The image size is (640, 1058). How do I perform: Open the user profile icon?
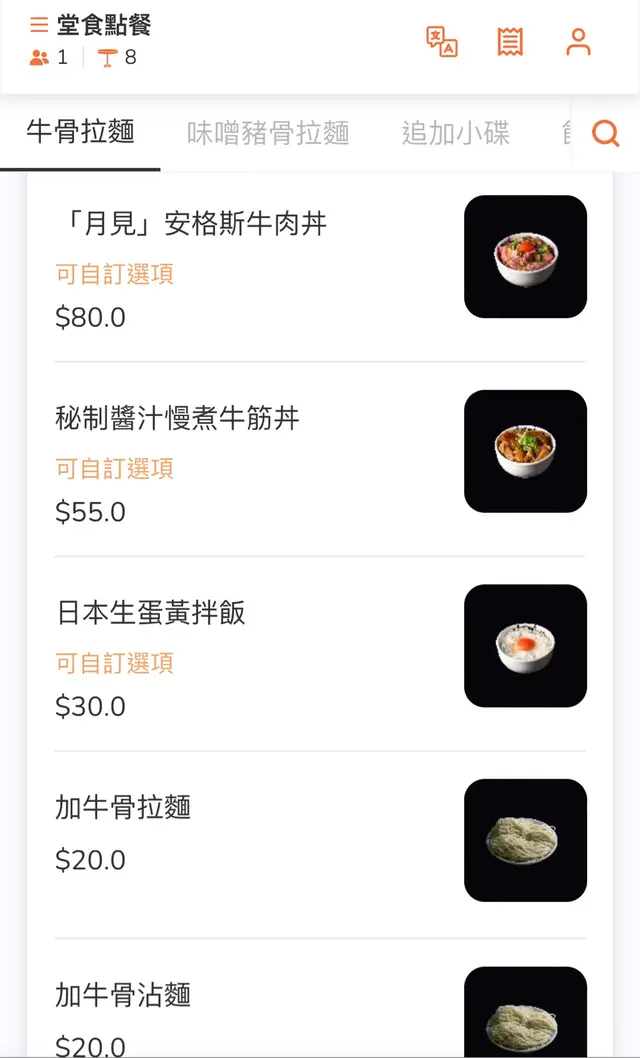tap(578, 42)
